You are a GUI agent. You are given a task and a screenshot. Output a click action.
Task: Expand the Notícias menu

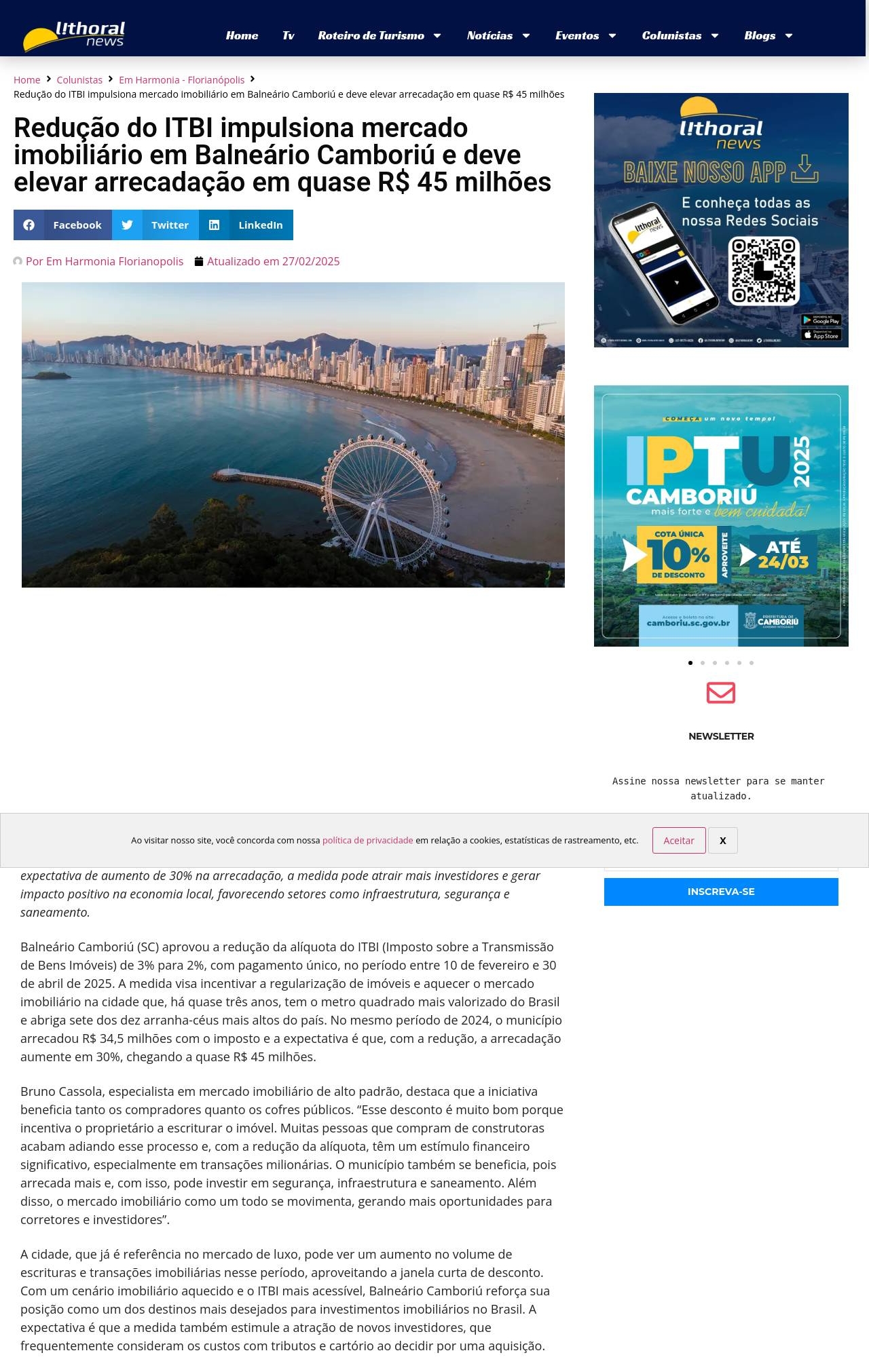498,35
